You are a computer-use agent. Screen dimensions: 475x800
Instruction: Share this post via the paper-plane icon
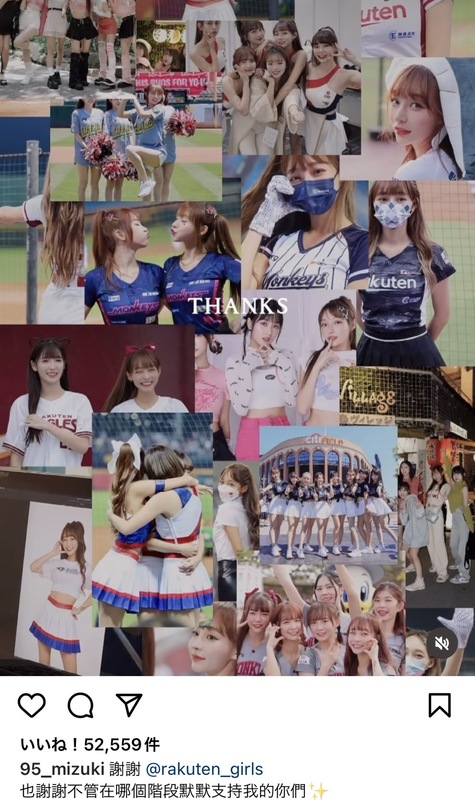(x=129, y=705)
